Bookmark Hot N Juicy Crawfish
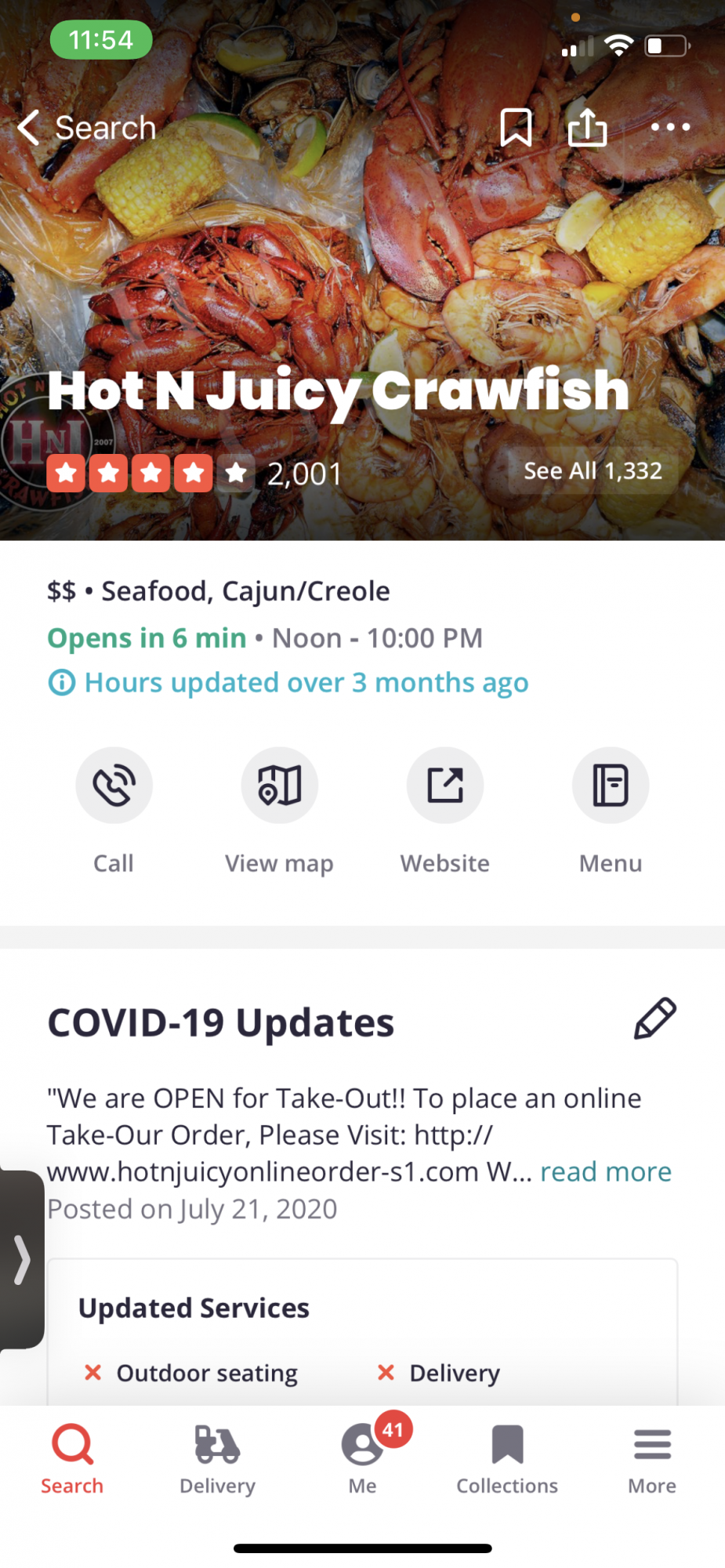The height and width of the screenshot is (1568, 725). (516, 127)
